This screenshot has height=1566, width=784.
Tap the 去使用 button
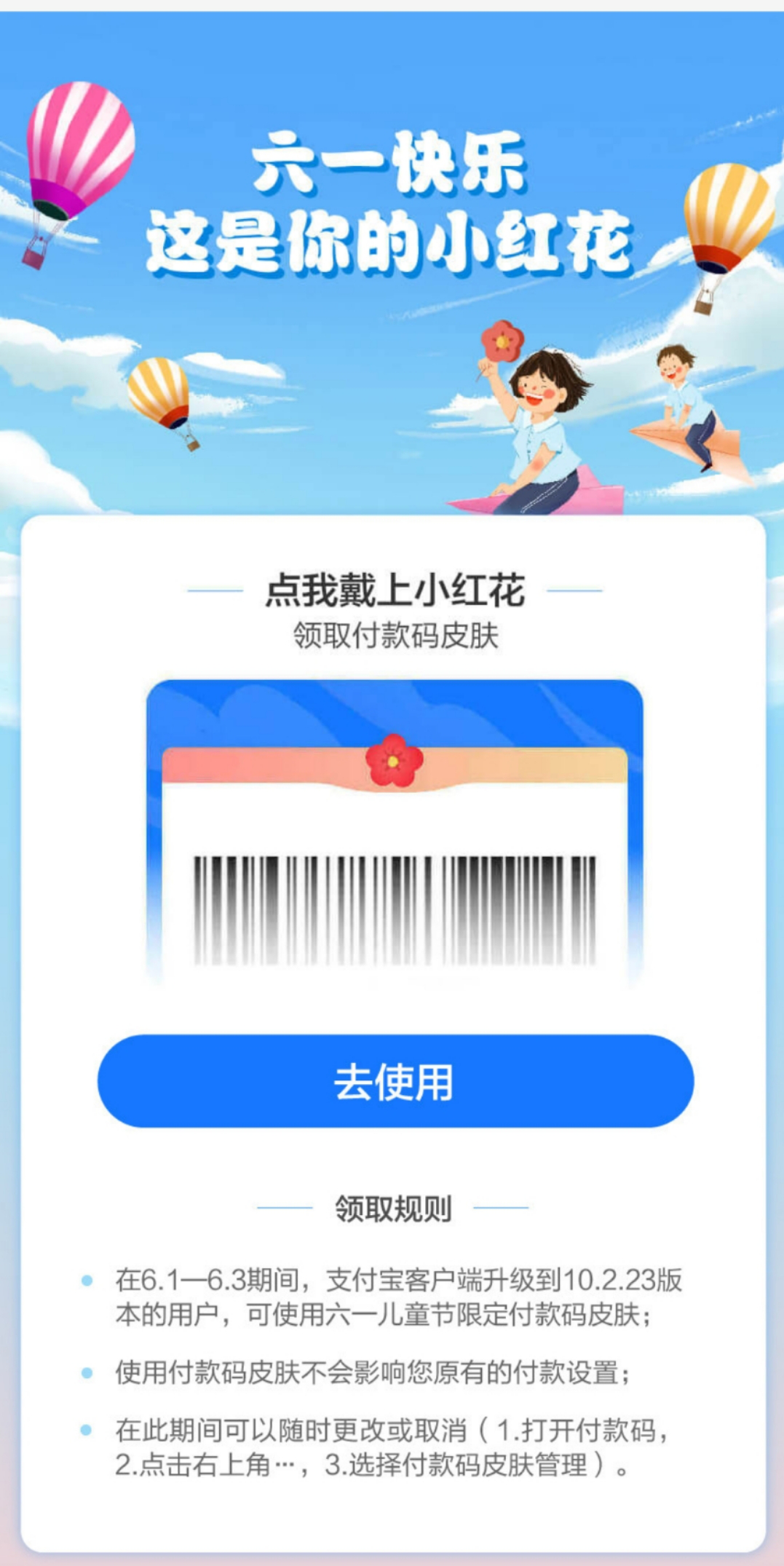[395, 1080]
